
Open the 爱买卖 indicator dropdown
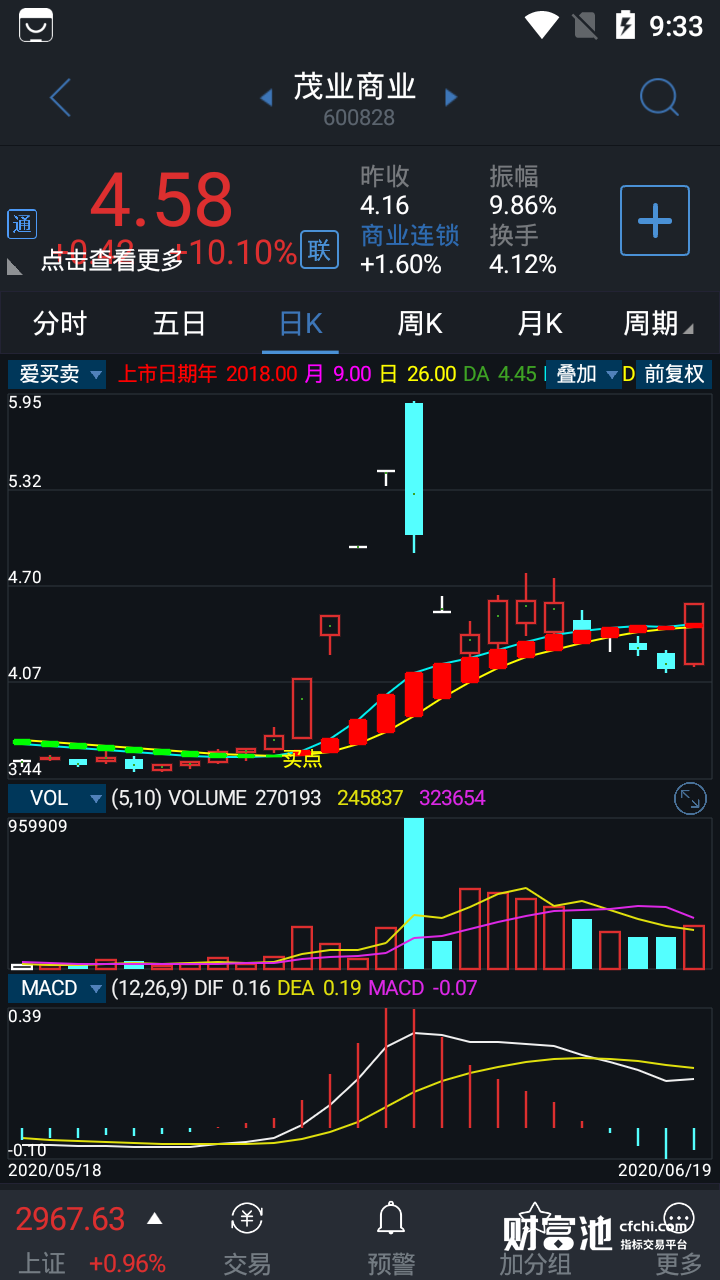[x=58, y=375]
